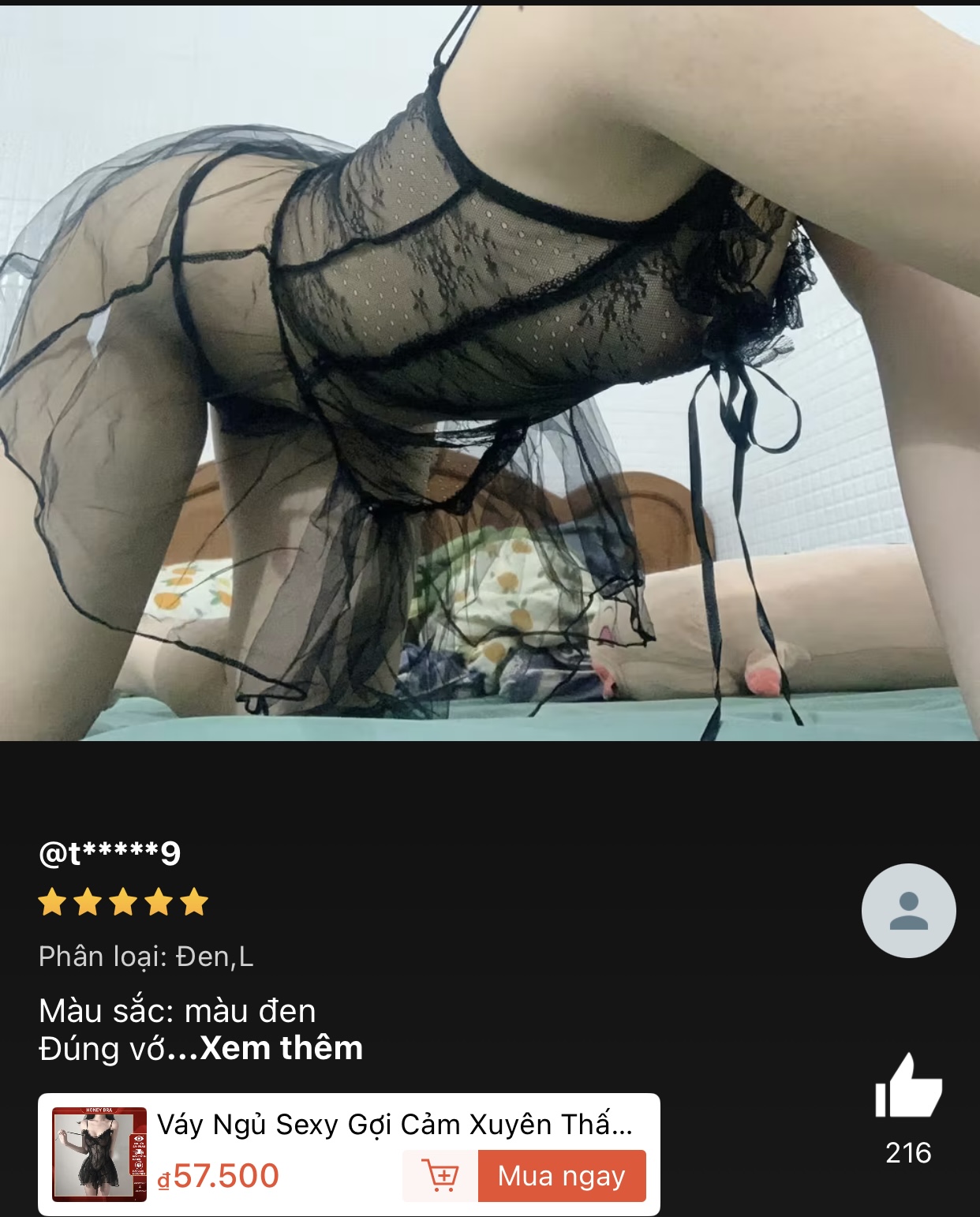This screenshot has height=1217, width=980.
Task: Open the Váy Ngủ Sexy product card
Action: [395, 1125]
